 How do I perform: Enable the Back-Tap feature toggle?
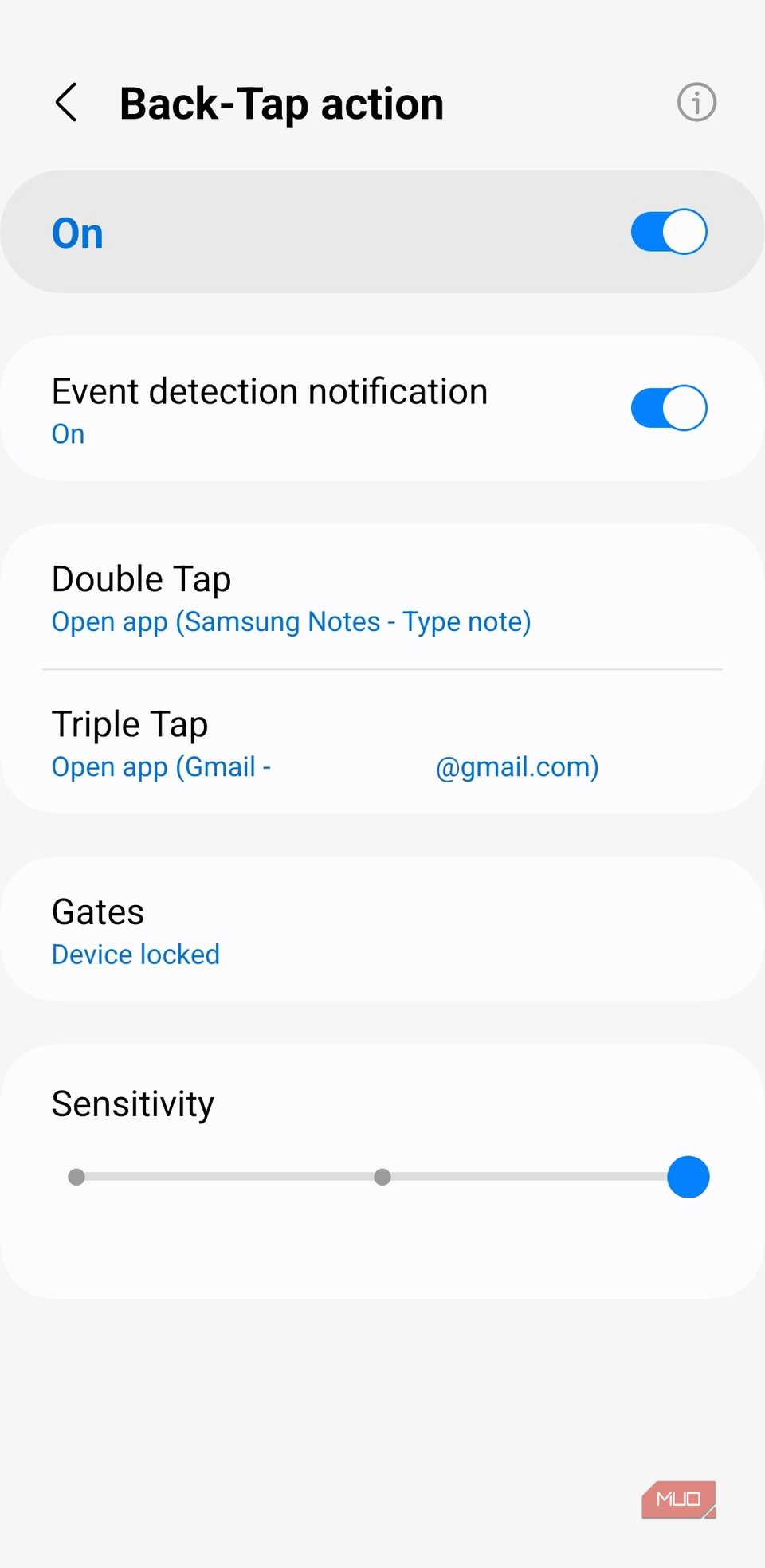coord(668,232)
